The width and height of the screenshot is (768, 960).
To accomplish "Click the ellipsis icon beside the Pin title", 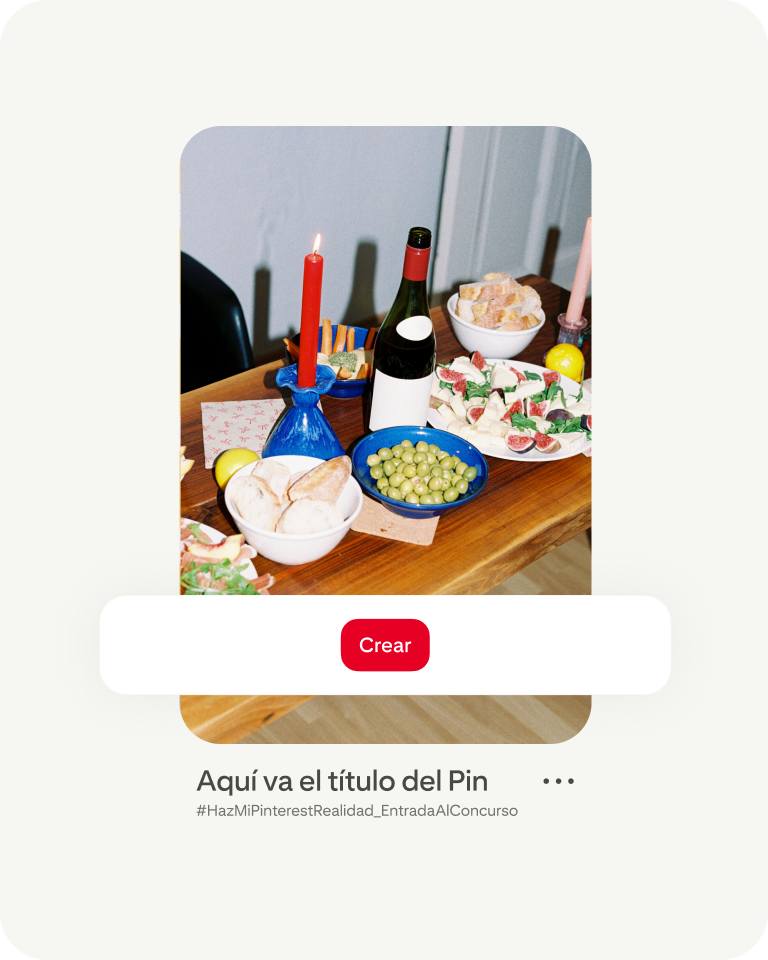I will [x=560, y=780].
